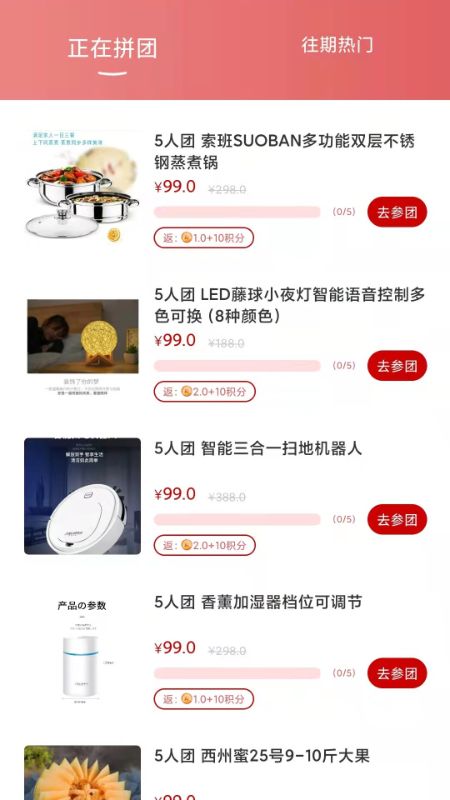Open the LED night light product image
This screenshot has width=450, height=800.
coord(83,342)
